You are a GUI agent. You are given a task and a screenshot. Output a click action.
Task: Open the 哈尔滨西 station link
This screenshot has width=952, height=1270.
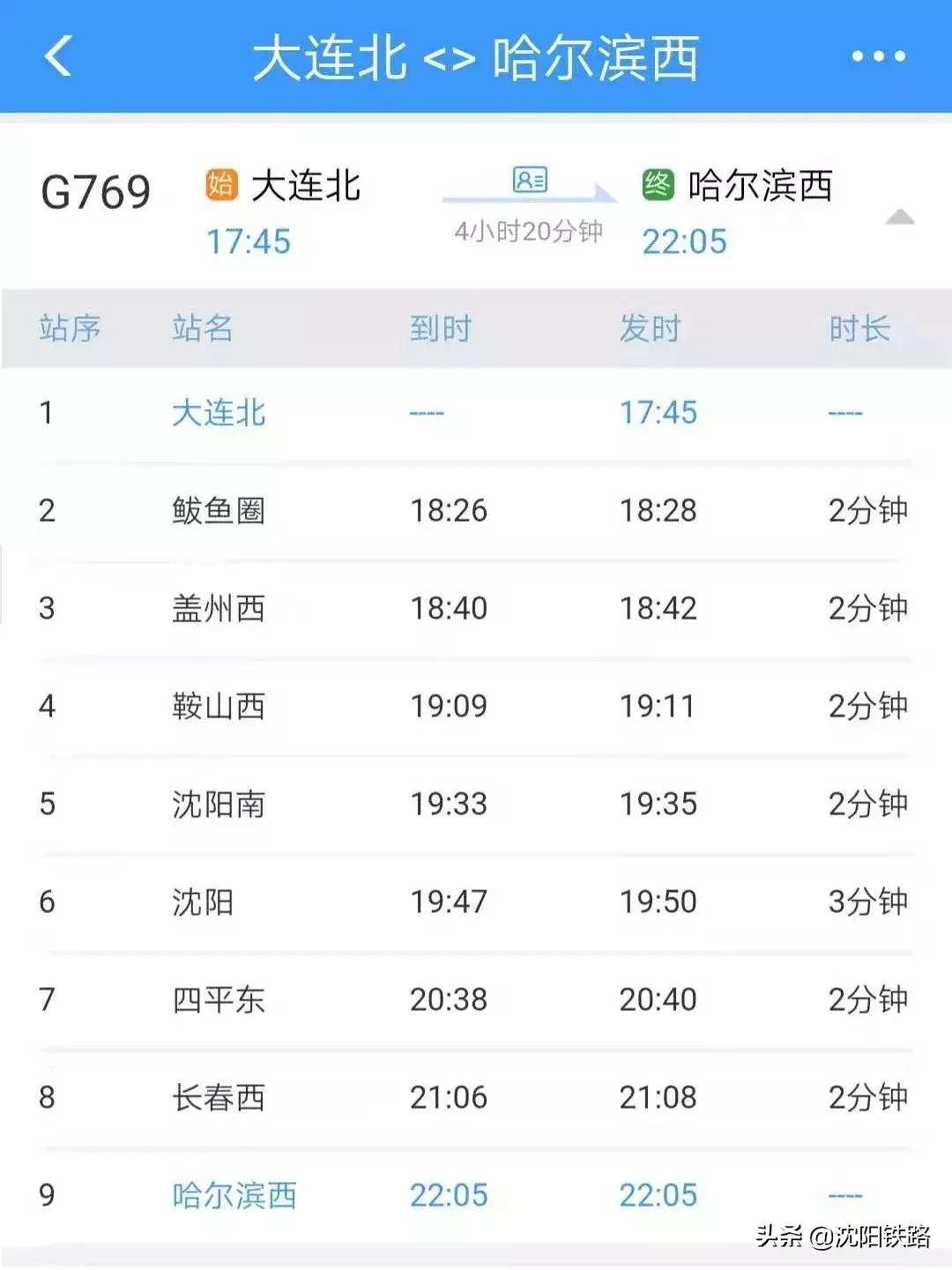(234, 1195)
